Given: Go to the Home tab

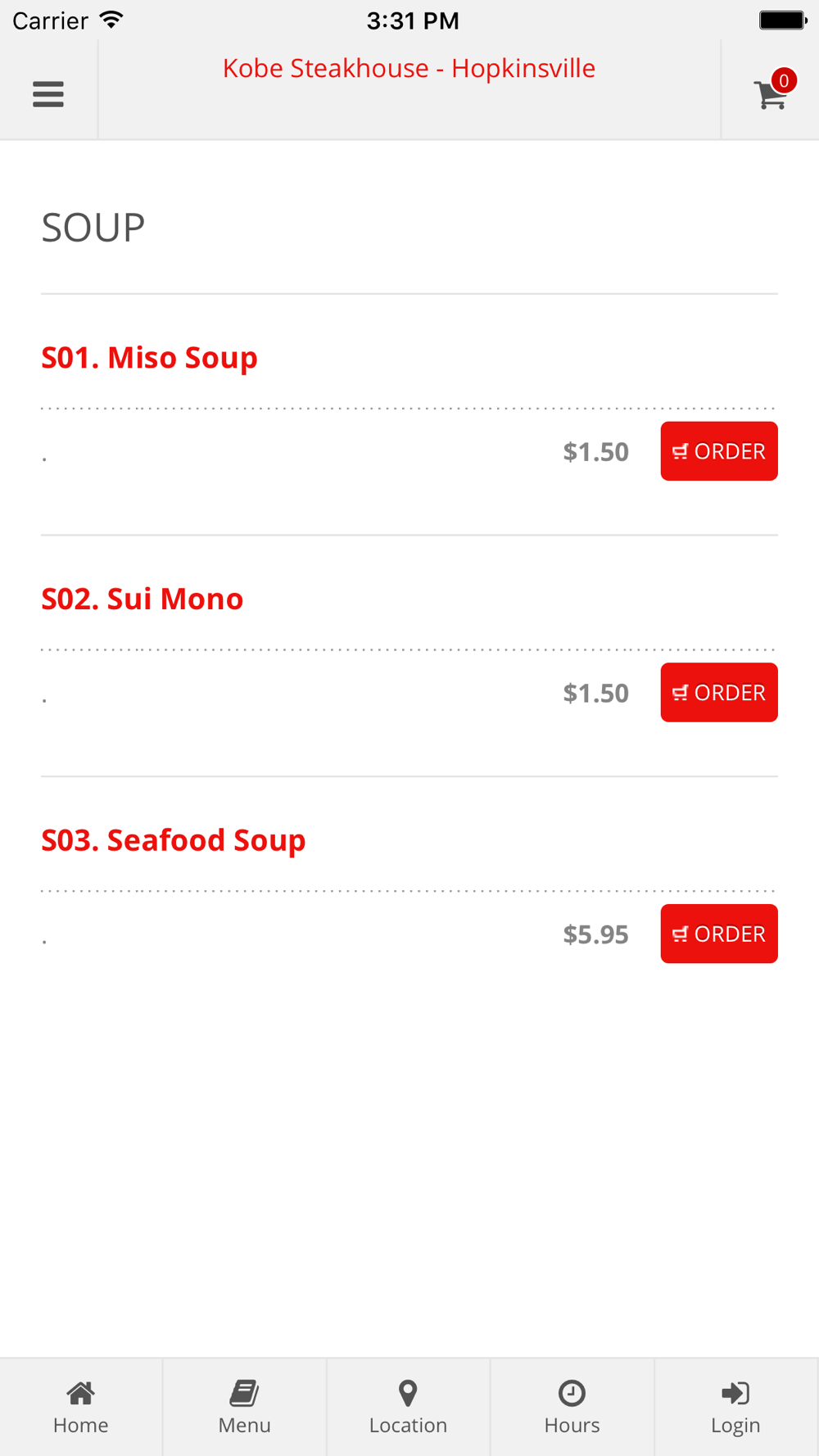Looking at the screenshot, I should [81, 1408].
